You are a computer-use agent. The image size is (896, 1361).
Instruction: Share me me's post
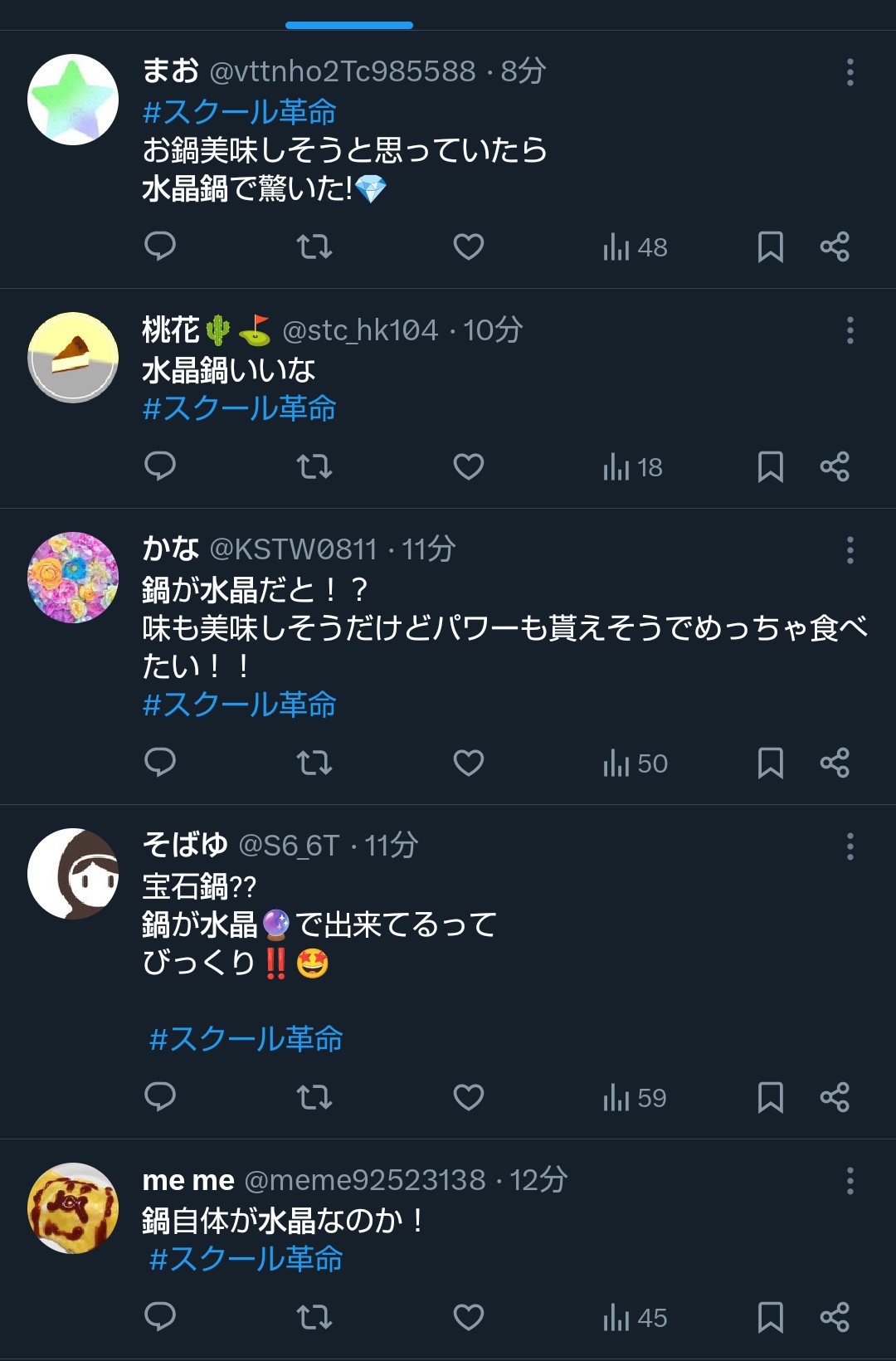click(835, 1317)
